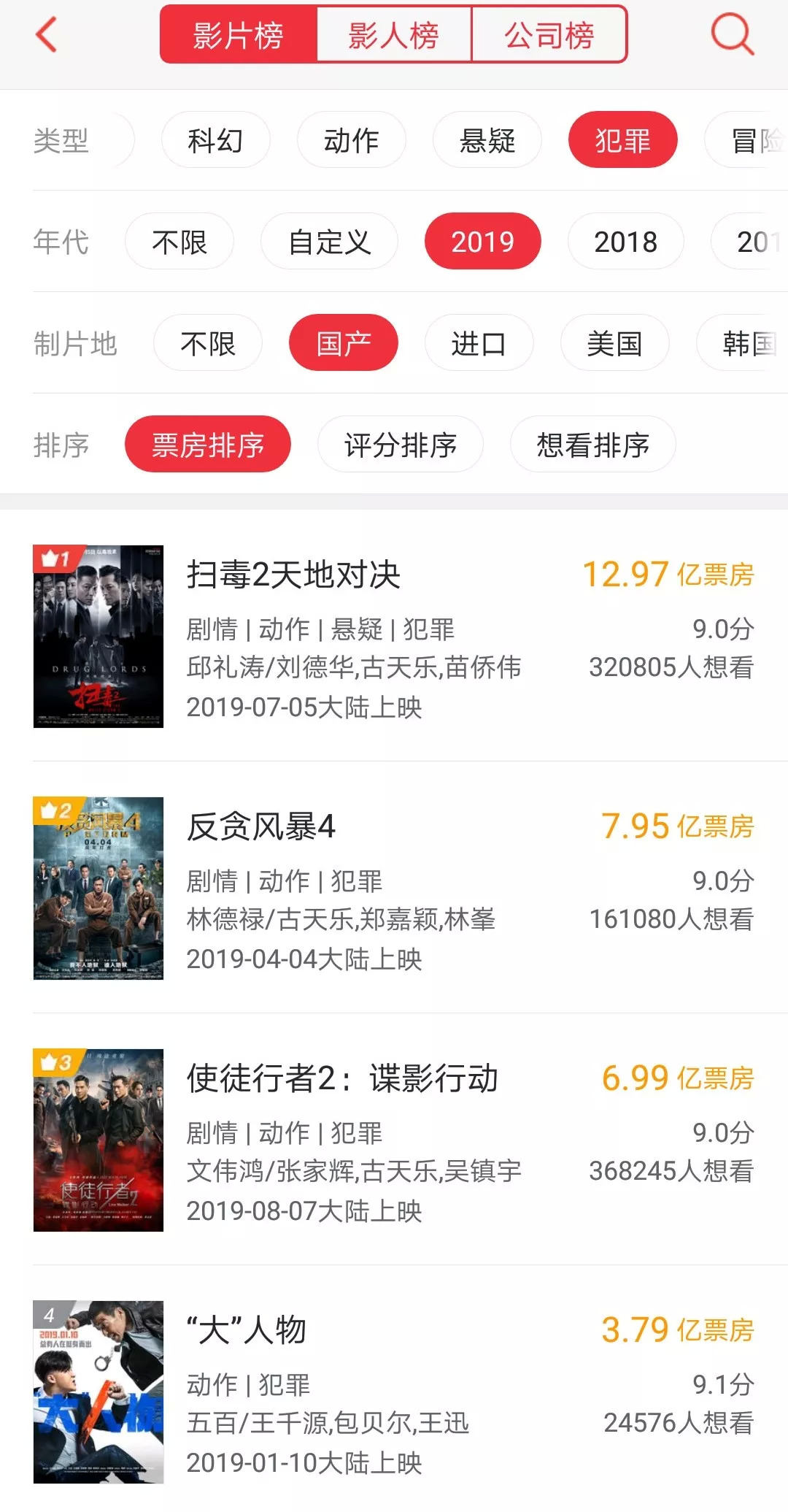The image size is (788, 1512).
Task: Switch to the 公司榜 tab
Action: (x=549, y=34)
